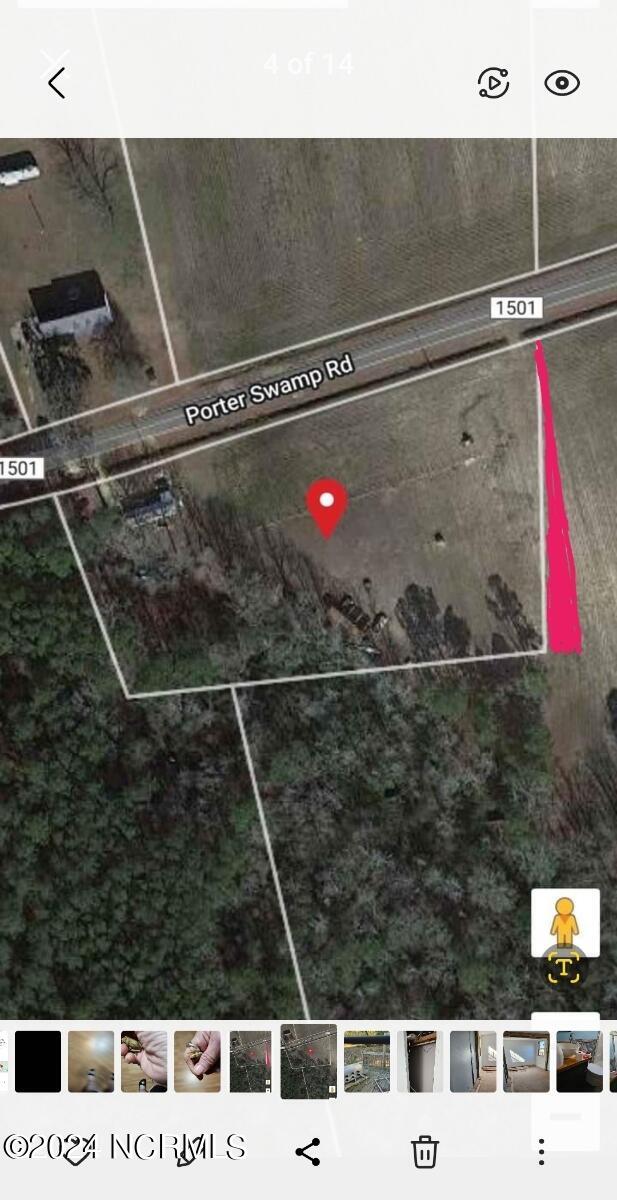
Task: Tap the eye icon in top bar
Action: pyautogui.click(x=562, y=83)
